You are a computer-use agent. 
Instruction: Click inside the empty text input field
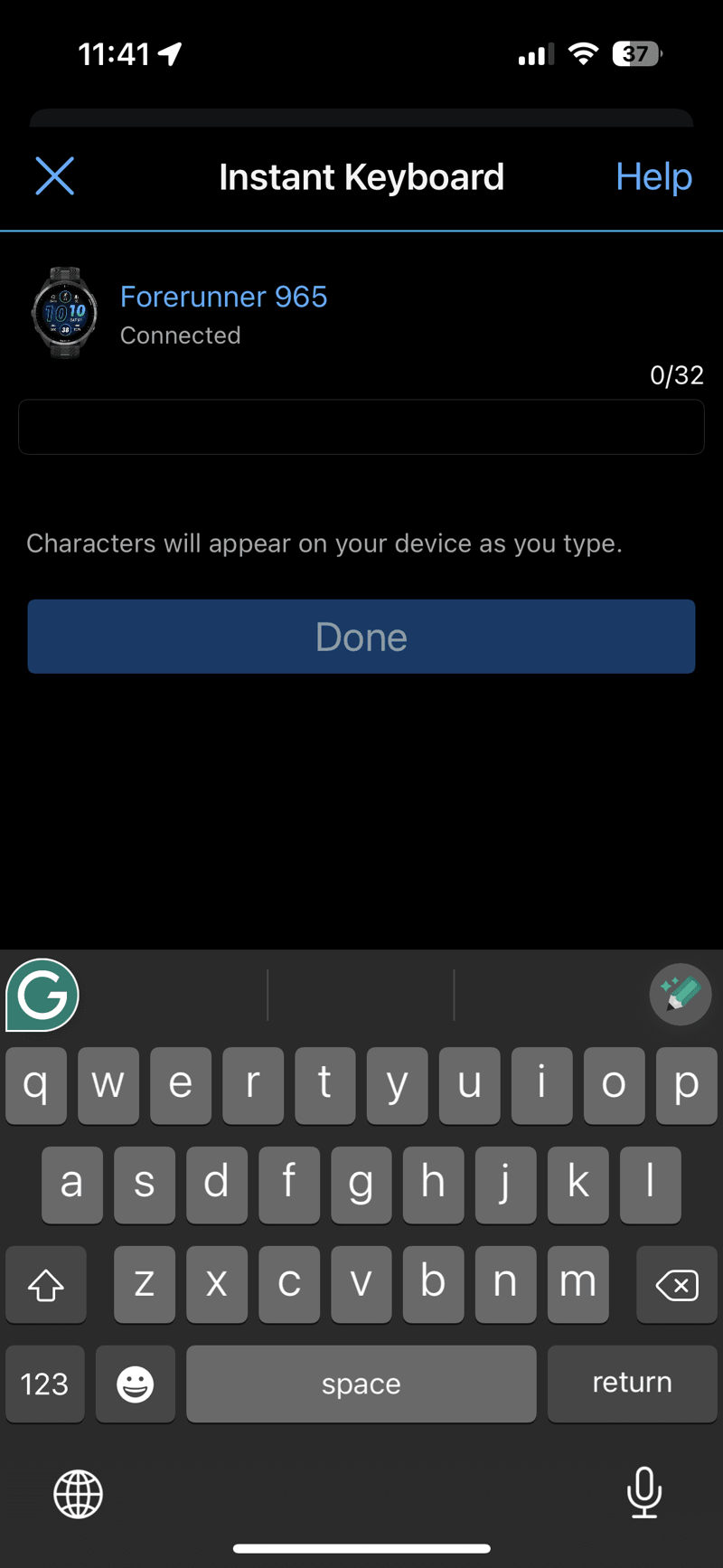point(361,426)
